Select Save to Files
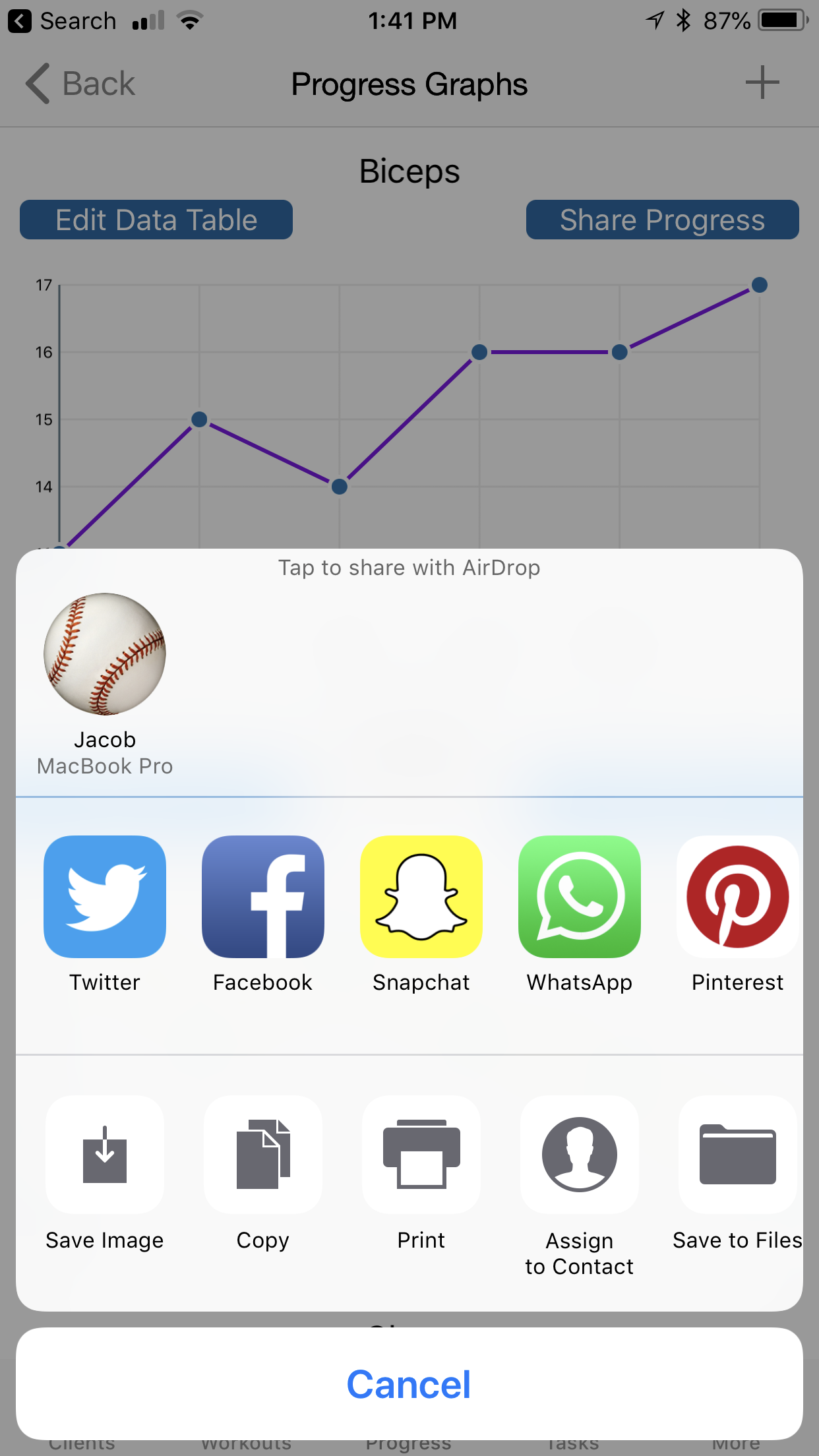Viewport: 819px width, 1456px height. point(737,1155)
